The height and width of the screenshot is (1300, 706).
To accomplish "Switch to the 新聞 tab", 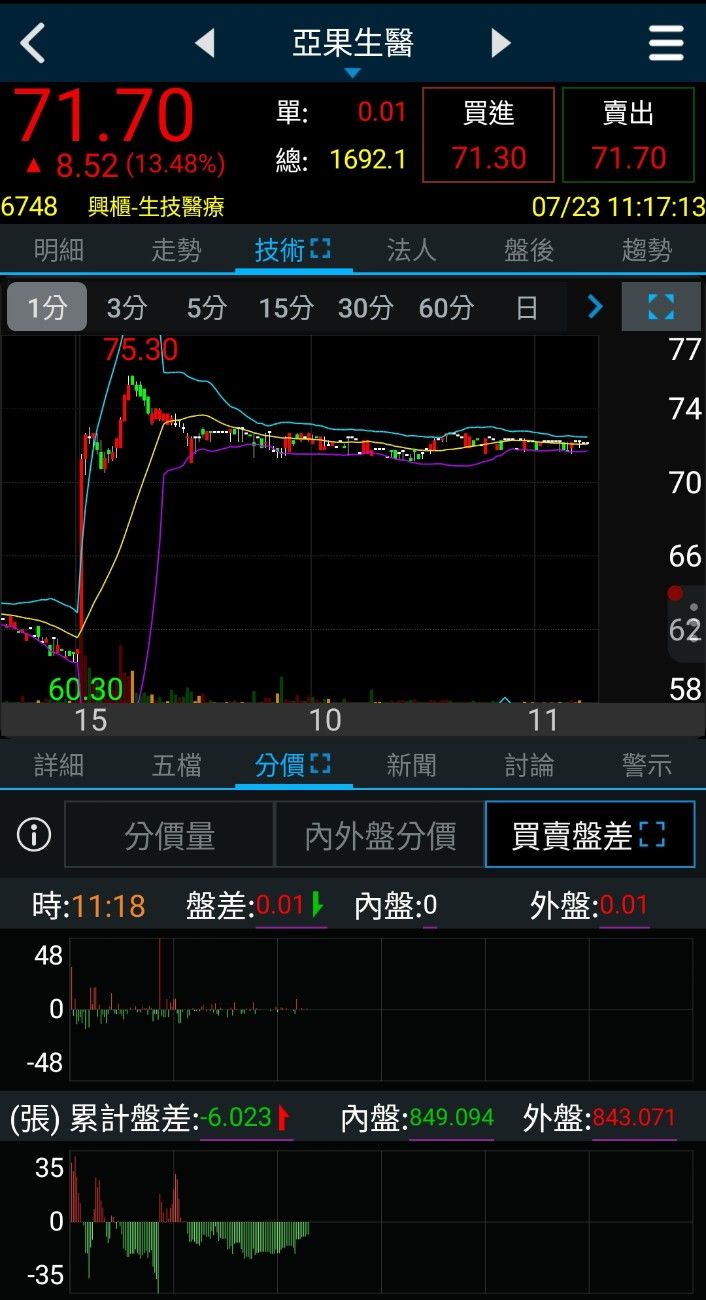I will (411, 766).
